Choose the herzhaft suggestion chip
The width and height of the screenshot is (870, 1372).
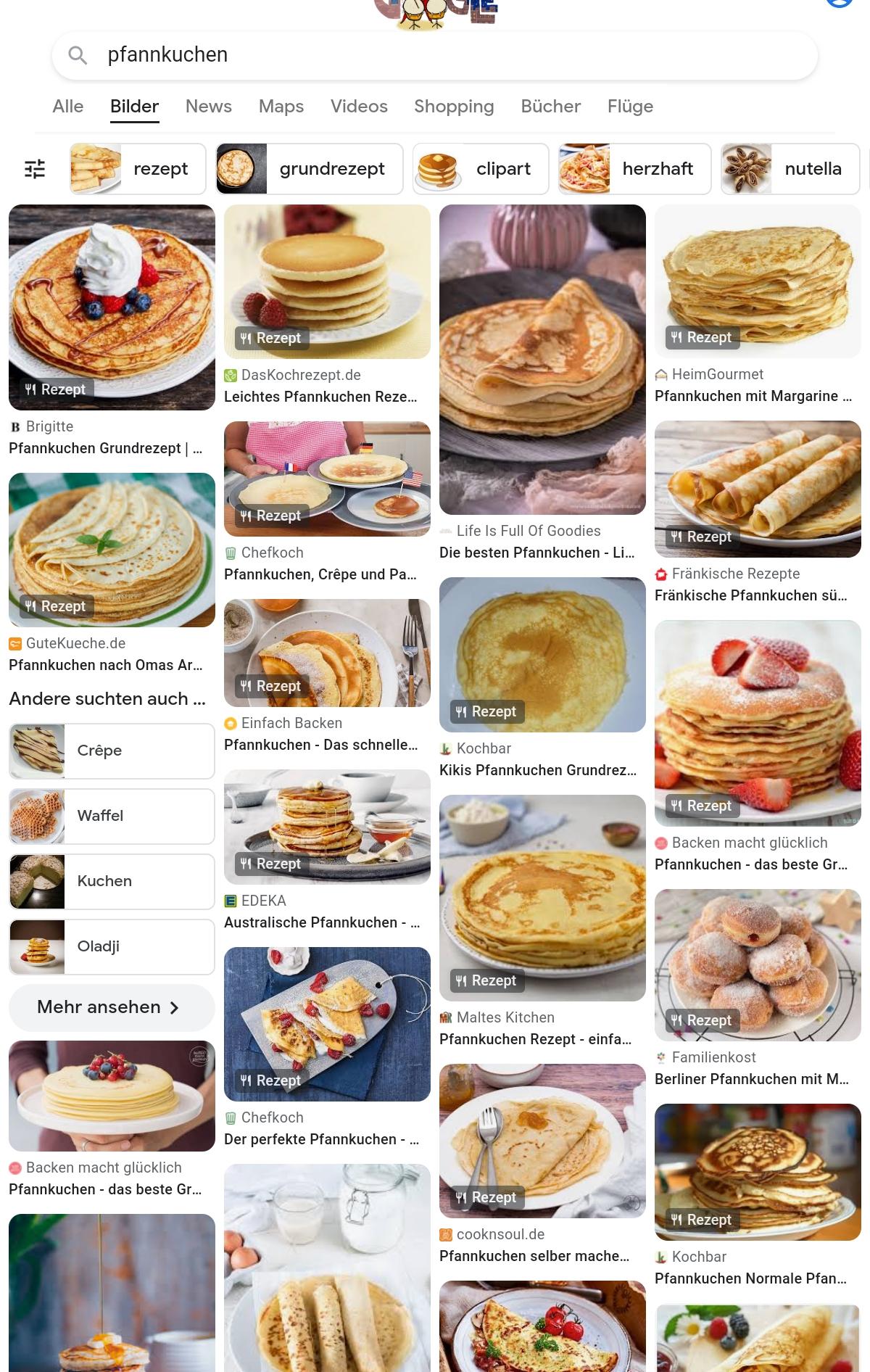[x=634, y=169]
